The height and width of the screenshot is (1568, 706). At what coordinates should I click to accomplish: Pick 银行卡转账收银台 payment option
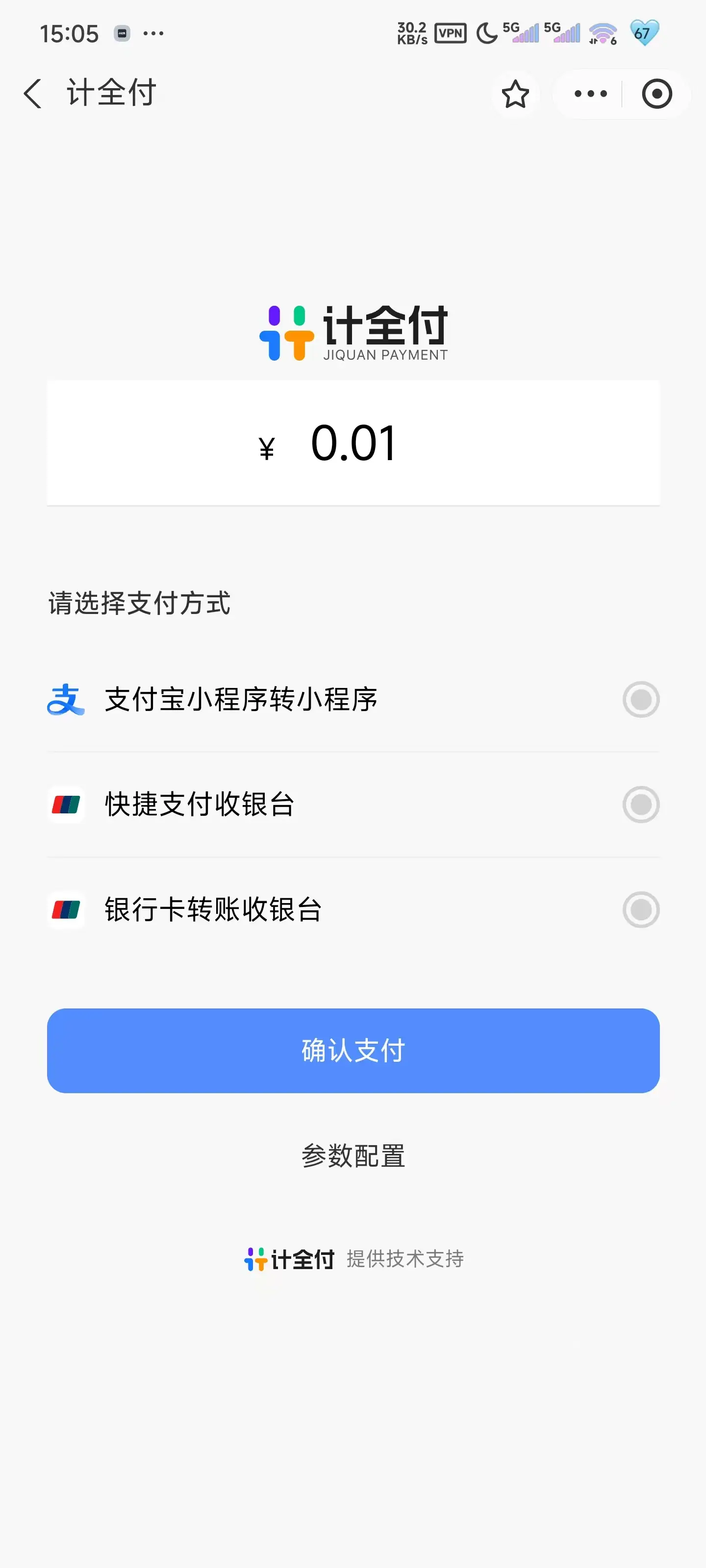(x=640, y=910)
